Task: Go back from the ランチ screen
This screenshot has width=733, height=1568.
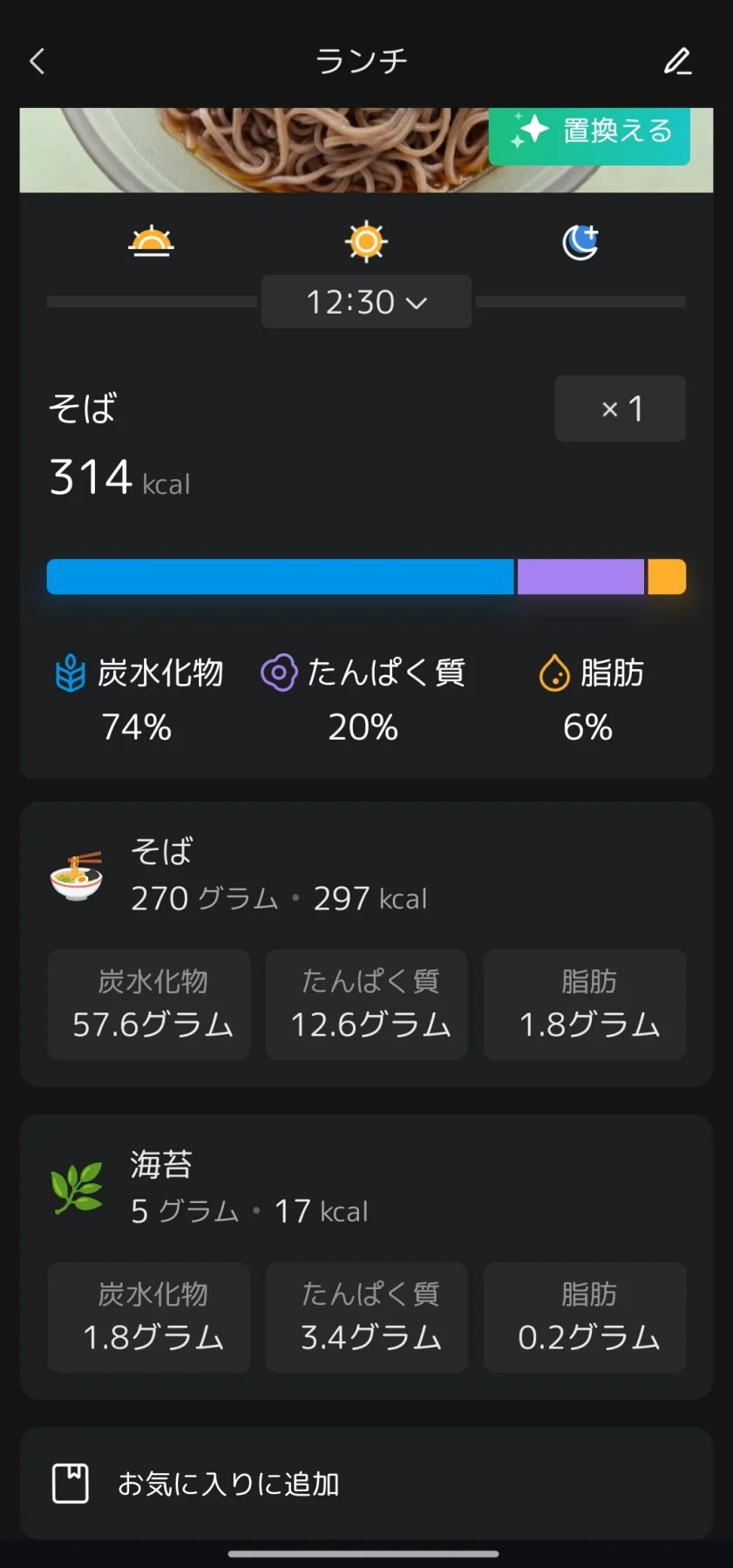Action: [x=37, y=61]
